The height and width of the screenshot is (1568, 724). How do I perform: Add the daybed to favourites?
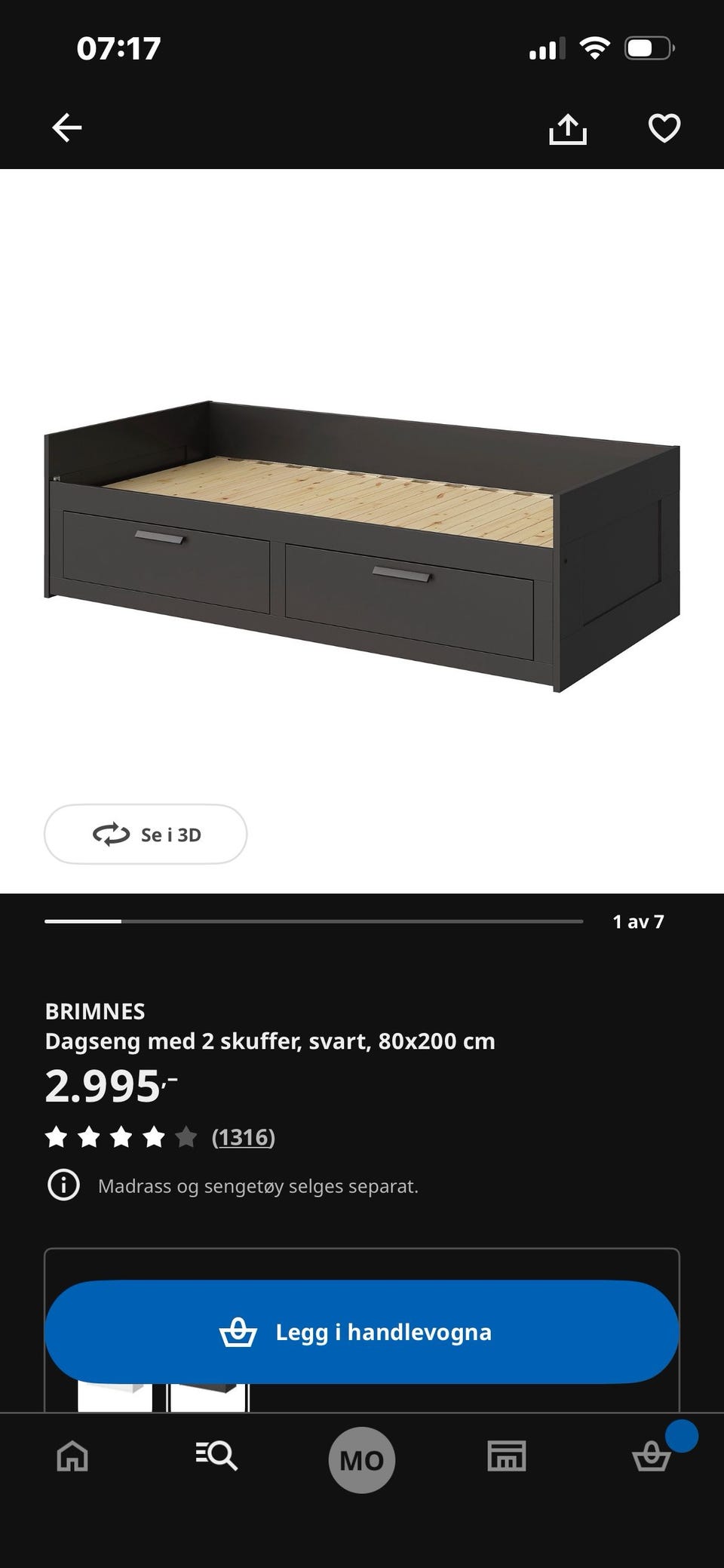click(664, 128)
